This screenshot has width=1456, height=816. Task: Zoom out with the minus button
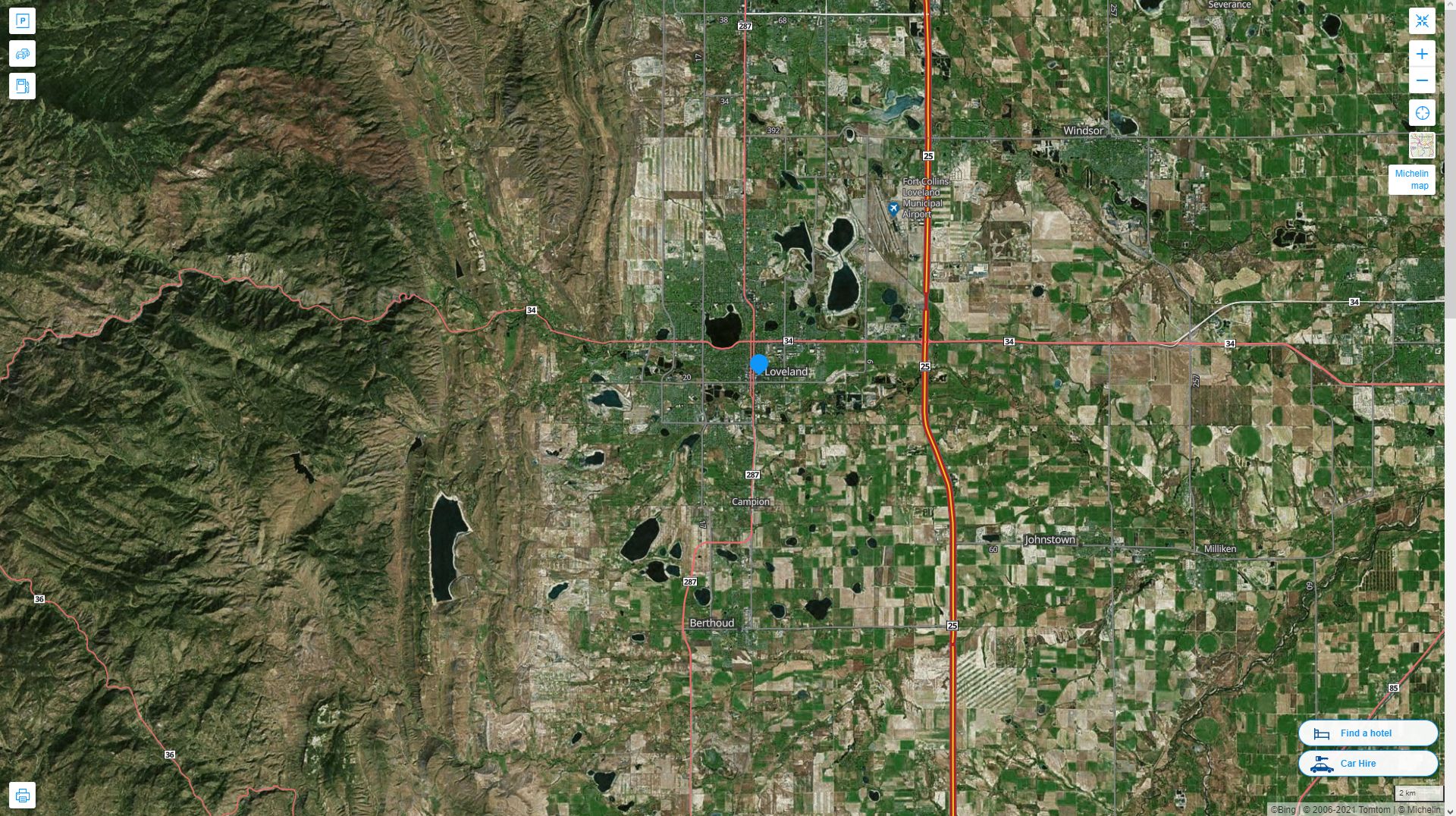tap(1422, 80)
